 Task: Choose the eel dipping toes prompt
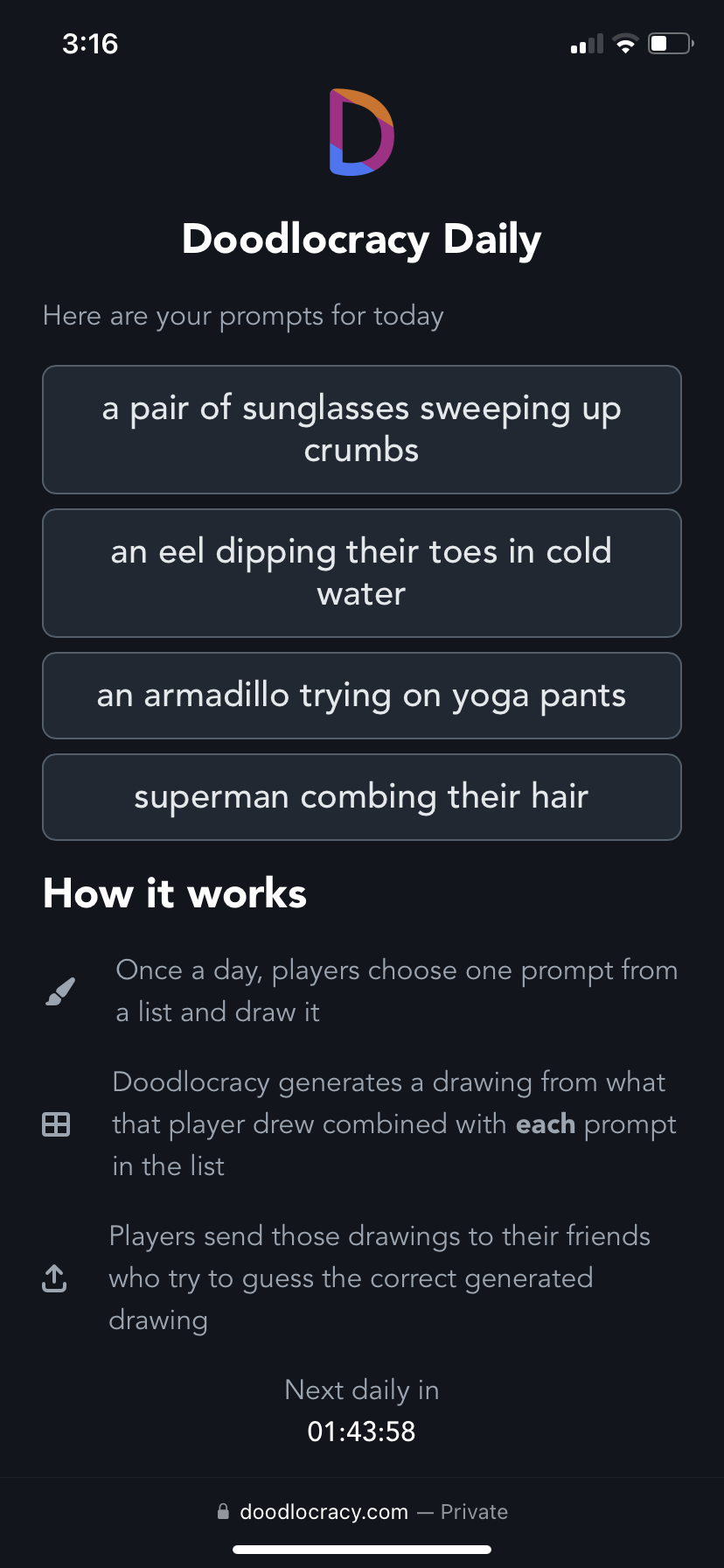361,572
